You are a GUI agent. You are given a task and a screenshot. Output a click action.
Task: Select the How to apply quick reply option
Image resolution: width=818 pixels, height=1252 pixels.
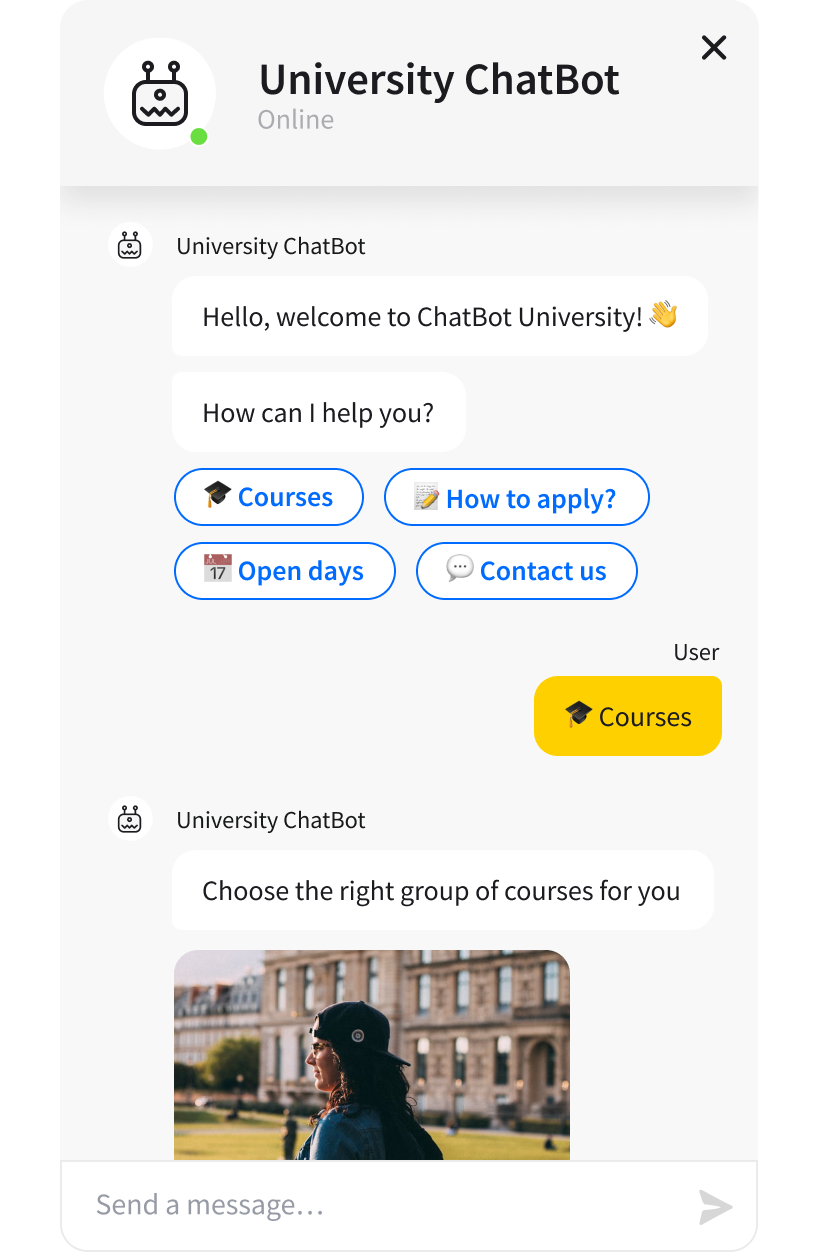click(x=516, y=497)
